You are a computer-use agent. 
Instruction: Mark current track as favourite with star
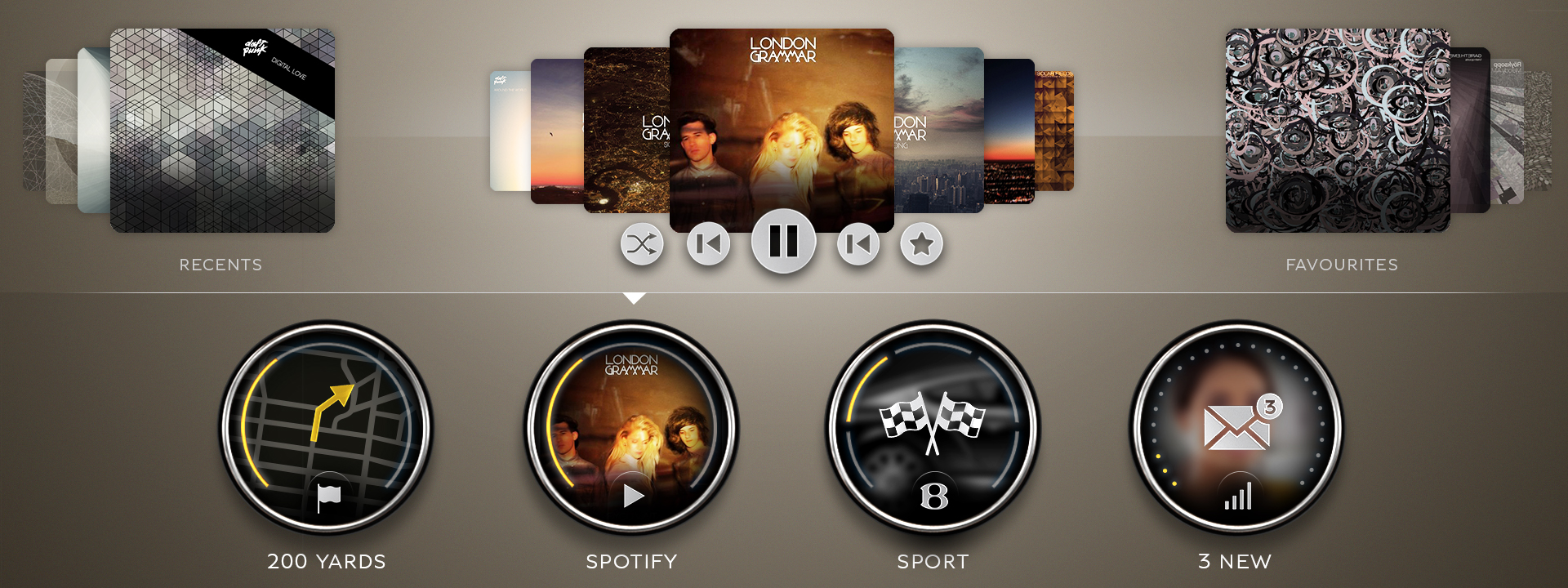click(x=921, y=243)
